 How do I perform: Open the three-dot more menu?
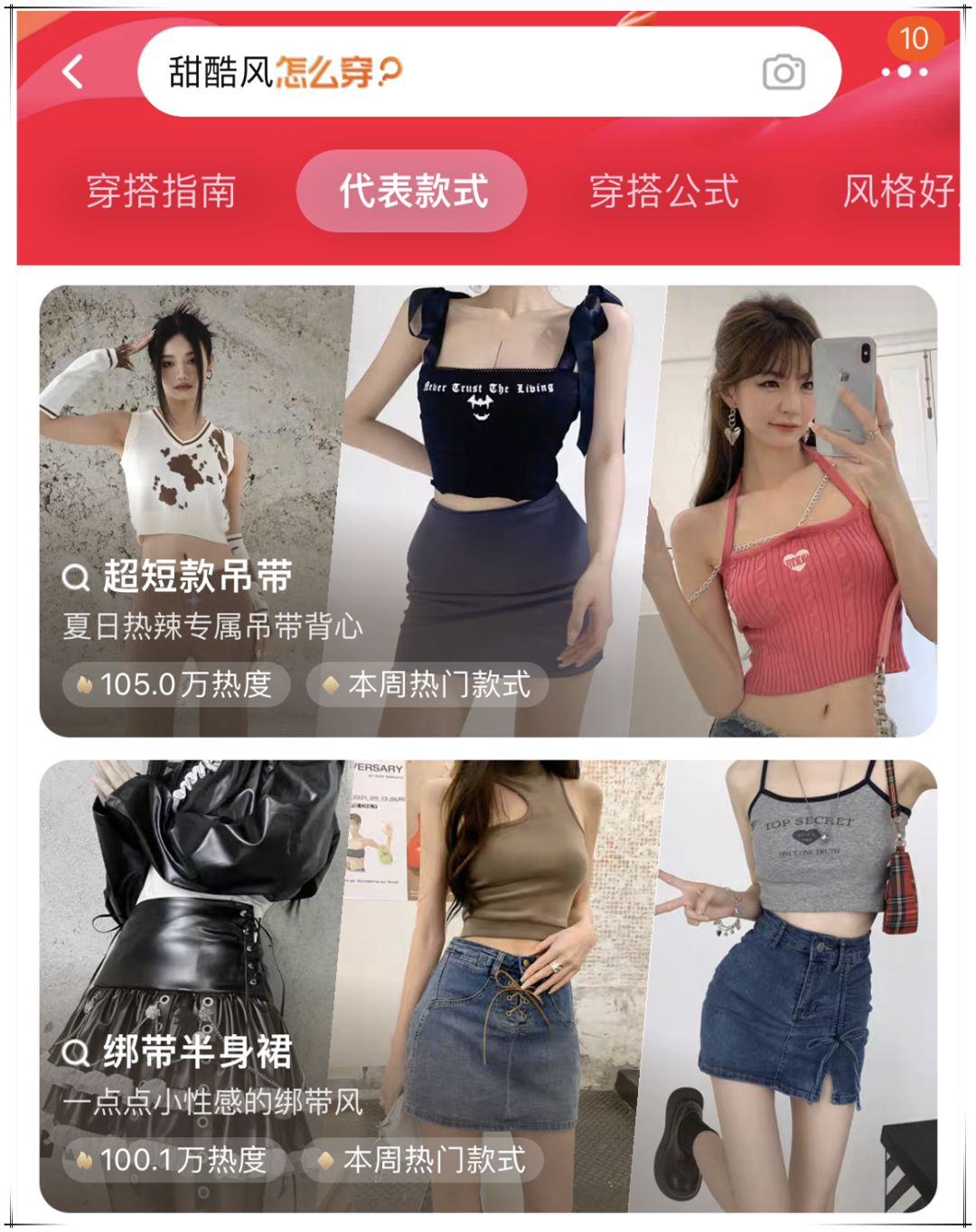point(905,71)
